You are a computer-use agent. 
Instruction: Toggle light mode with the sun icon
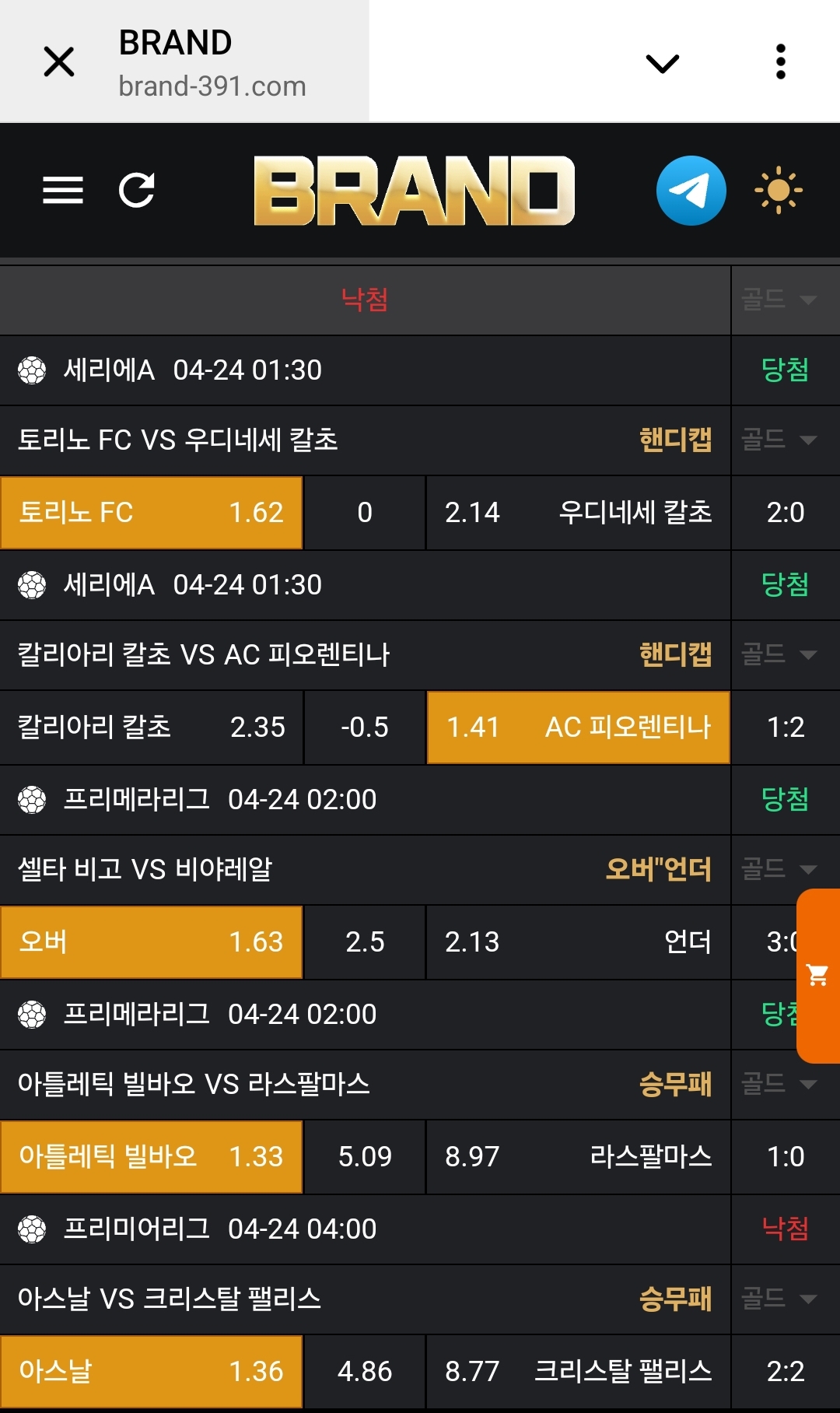779,191
